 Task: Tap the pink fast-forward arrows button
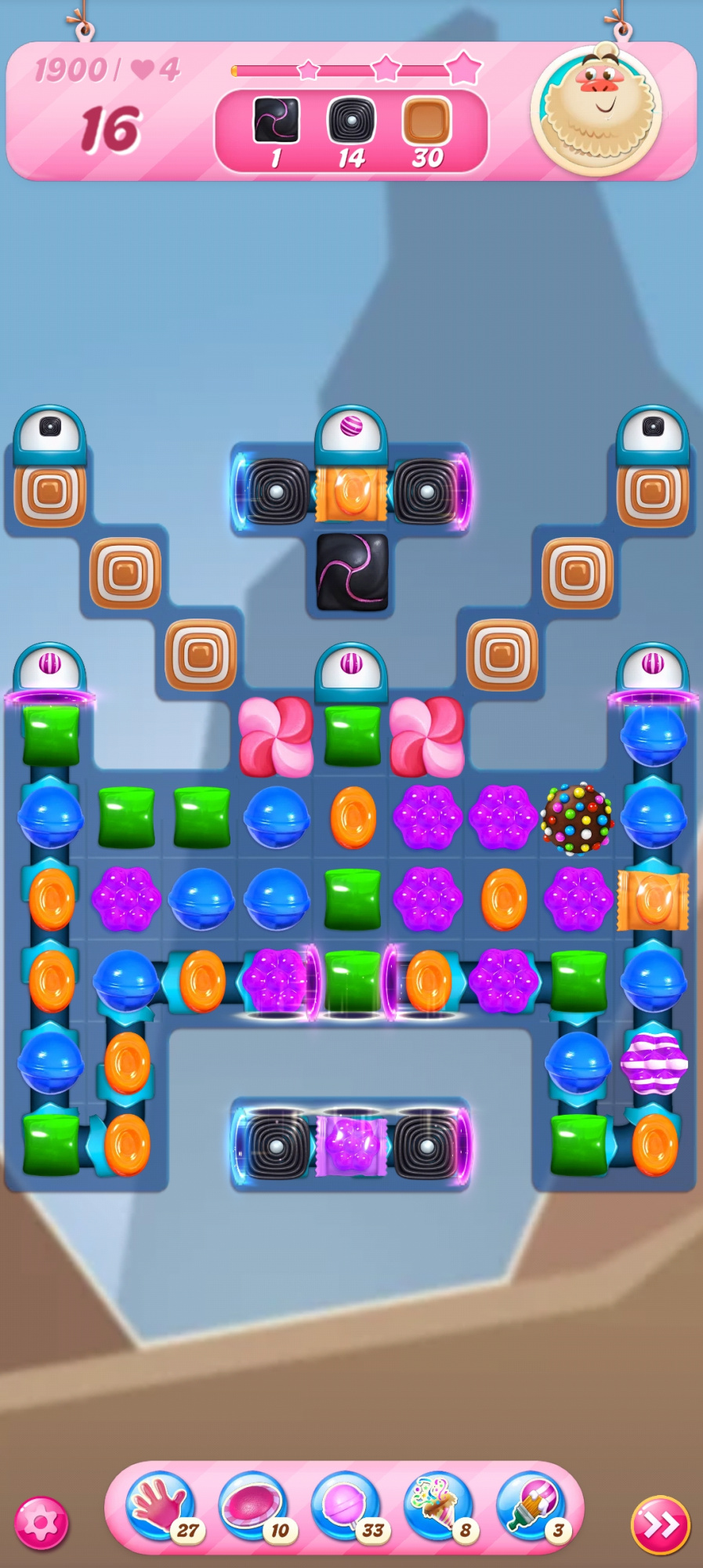click(661, 1525)
